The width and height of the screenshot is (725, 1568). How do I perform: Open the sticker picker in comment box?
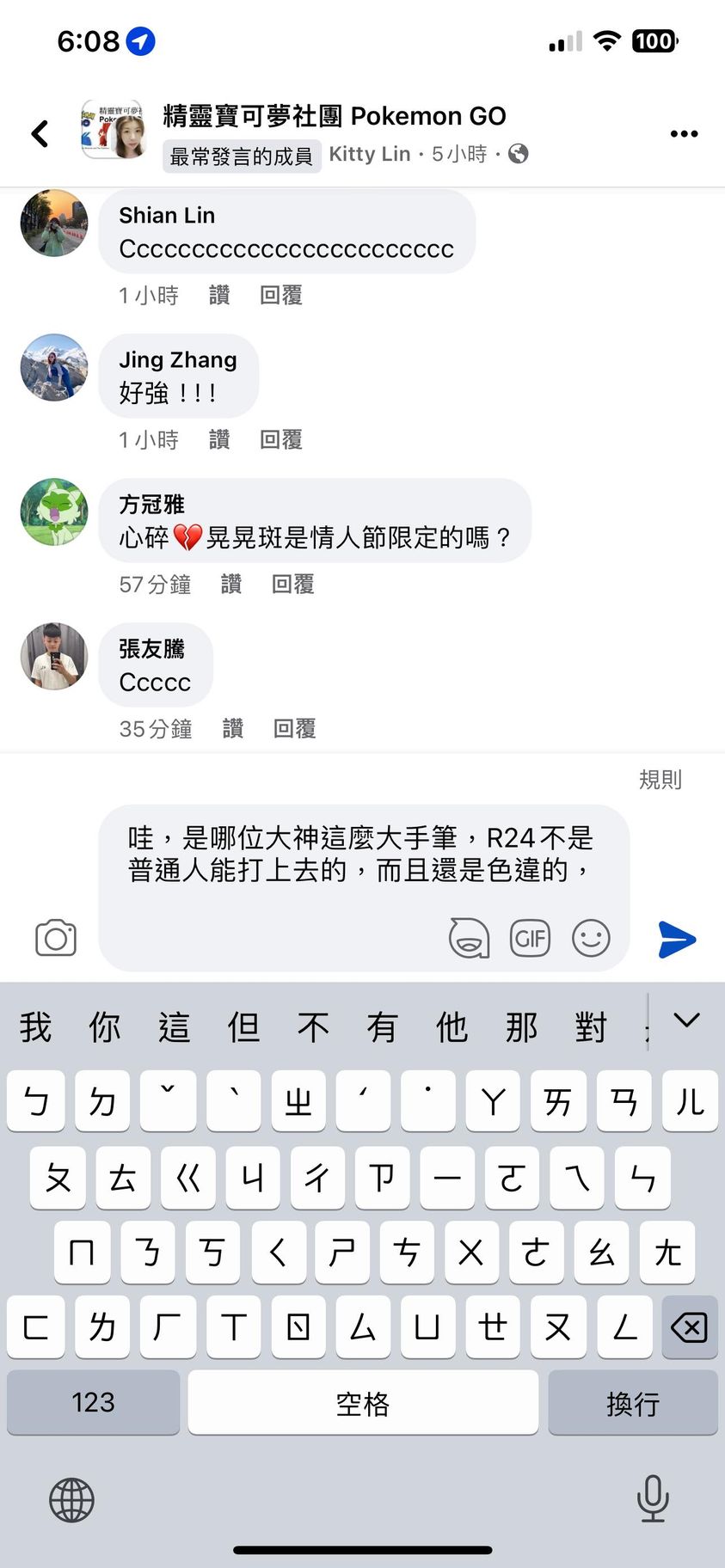click(470, 938)
